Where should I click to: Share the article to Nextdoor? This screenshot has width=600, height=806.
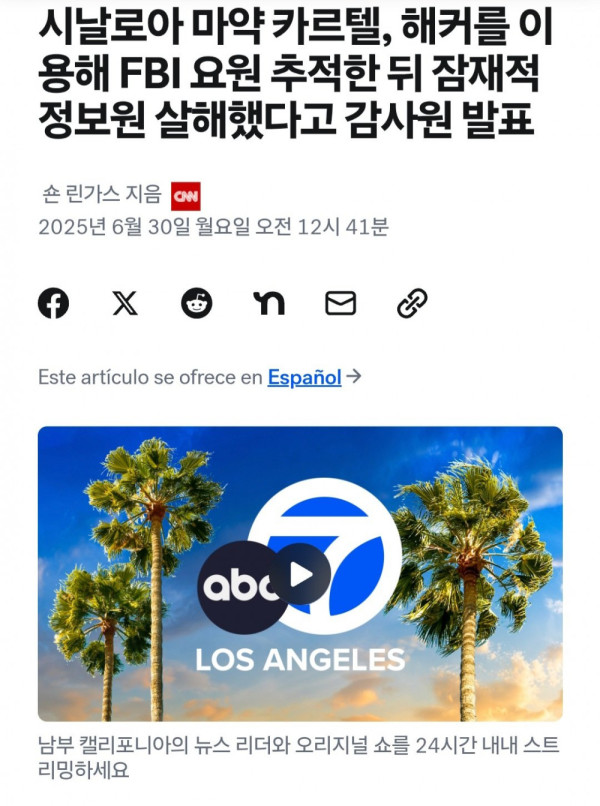point(269,302)
